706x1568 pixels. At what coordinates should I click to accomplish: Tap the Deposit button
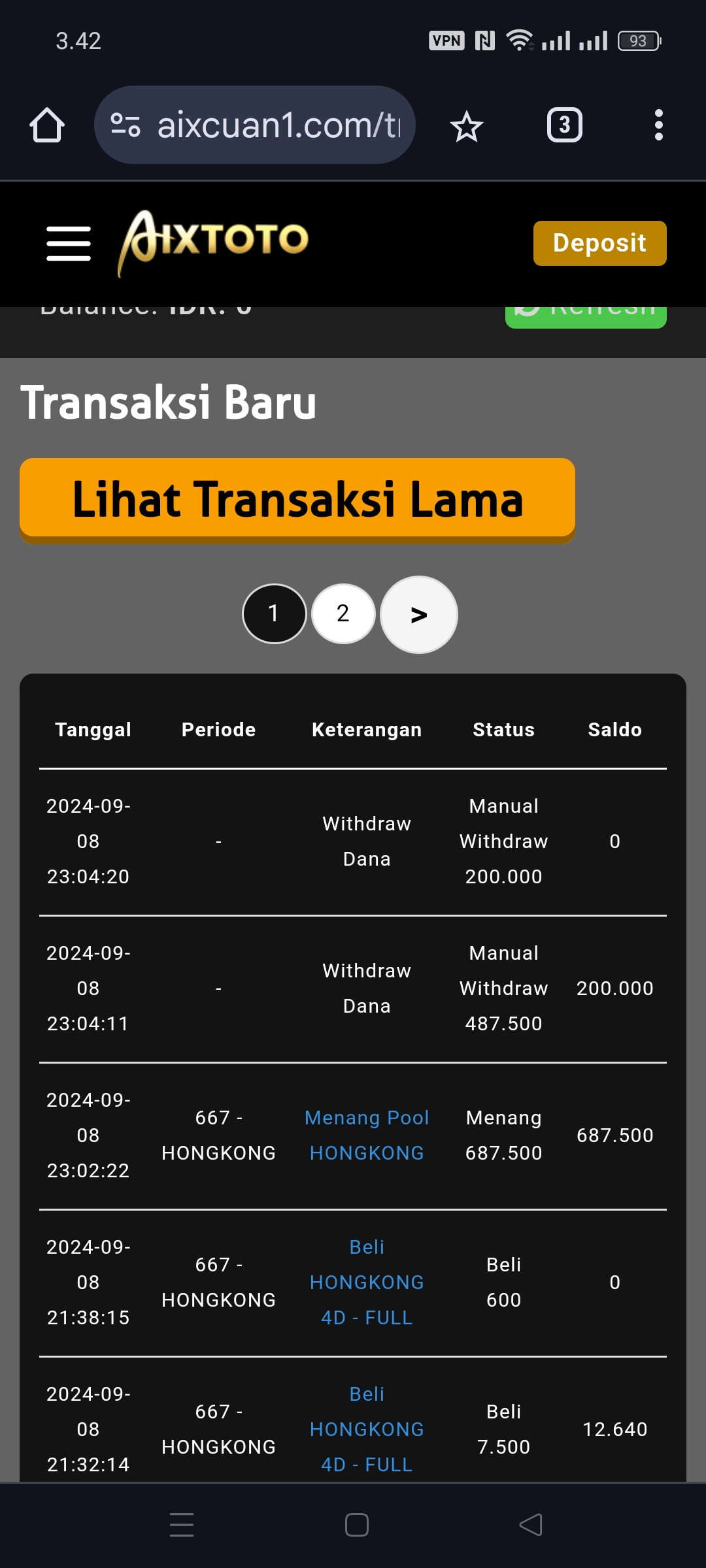point(599,243)
